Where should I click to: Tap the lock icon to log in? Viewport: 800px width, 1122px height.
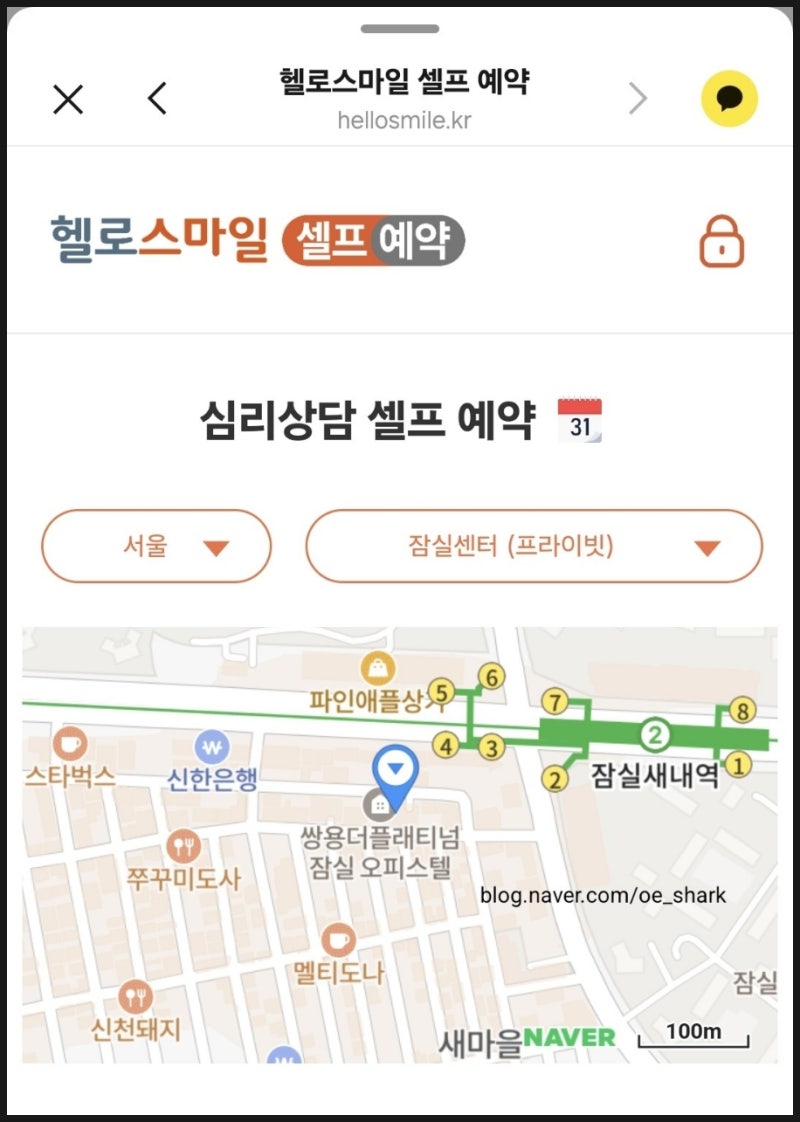point(722,240)
